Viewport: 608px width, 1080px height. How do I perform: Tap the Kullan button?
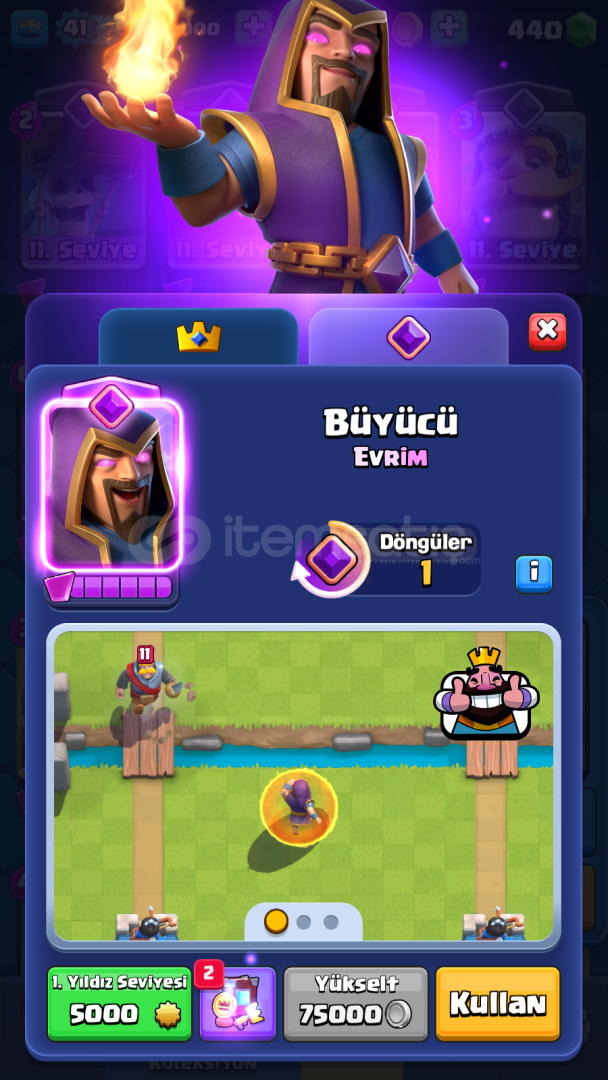498,1004
